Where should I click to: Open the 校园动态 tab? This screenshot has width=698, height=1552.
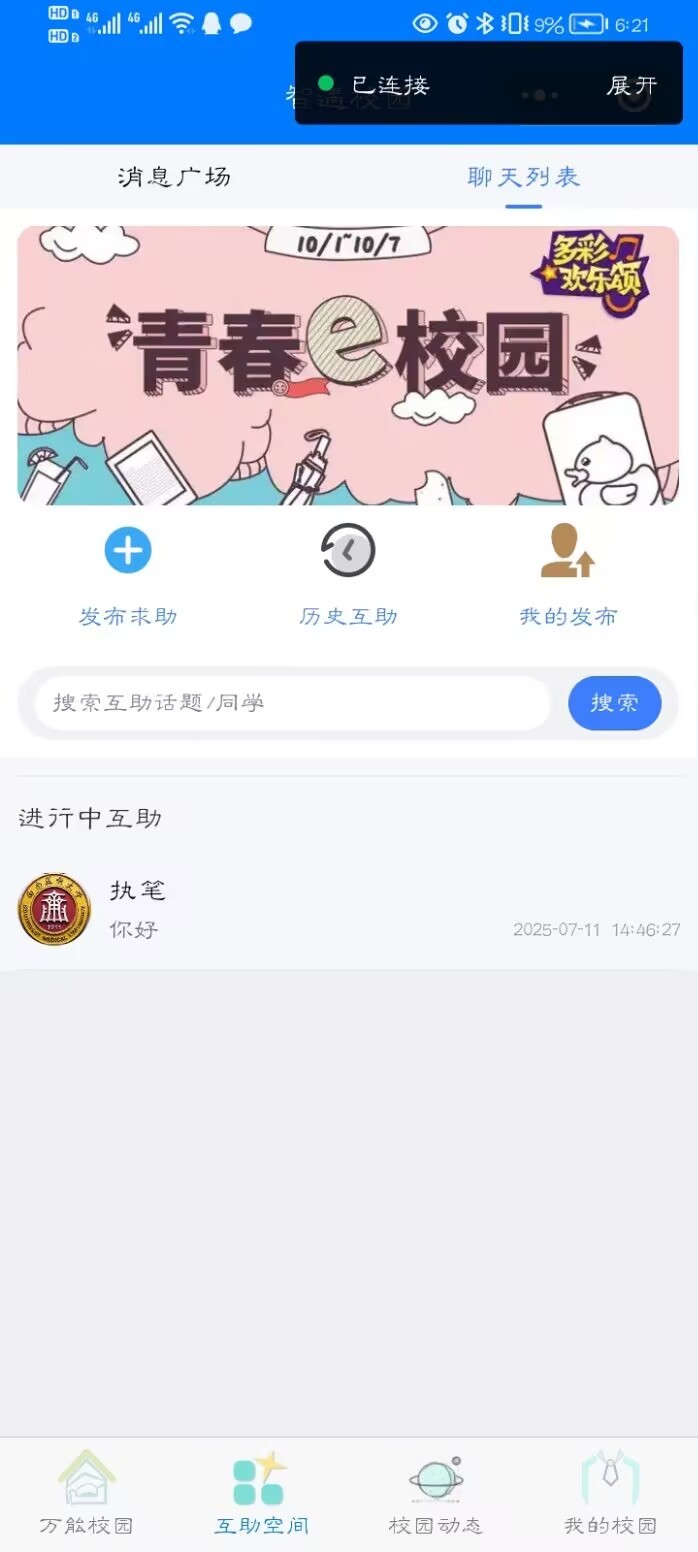point(435,1494)
